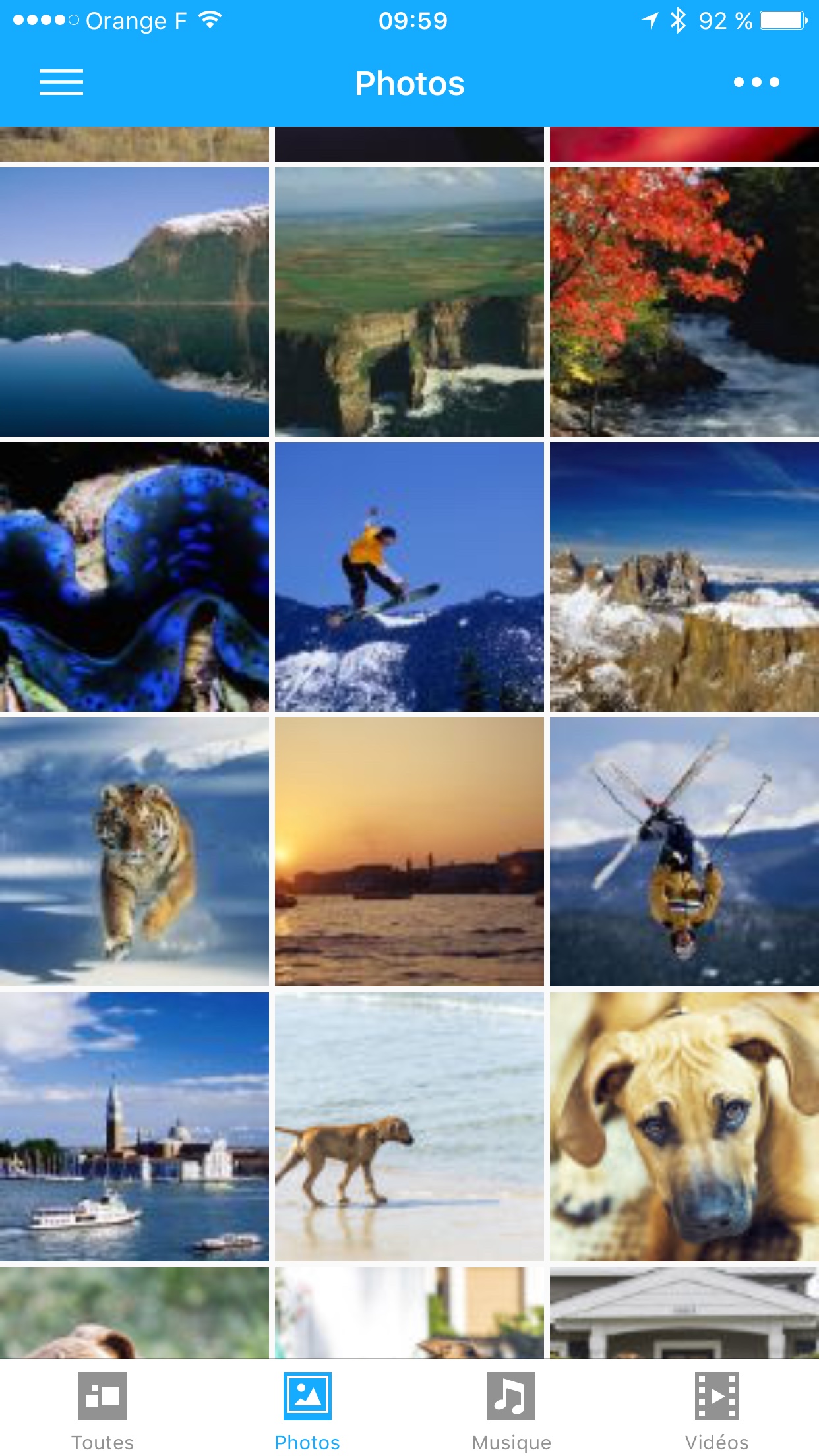Open the three-dot overflow menu
This screenshot has height=1456, width=819.
(x=756, y=82)
